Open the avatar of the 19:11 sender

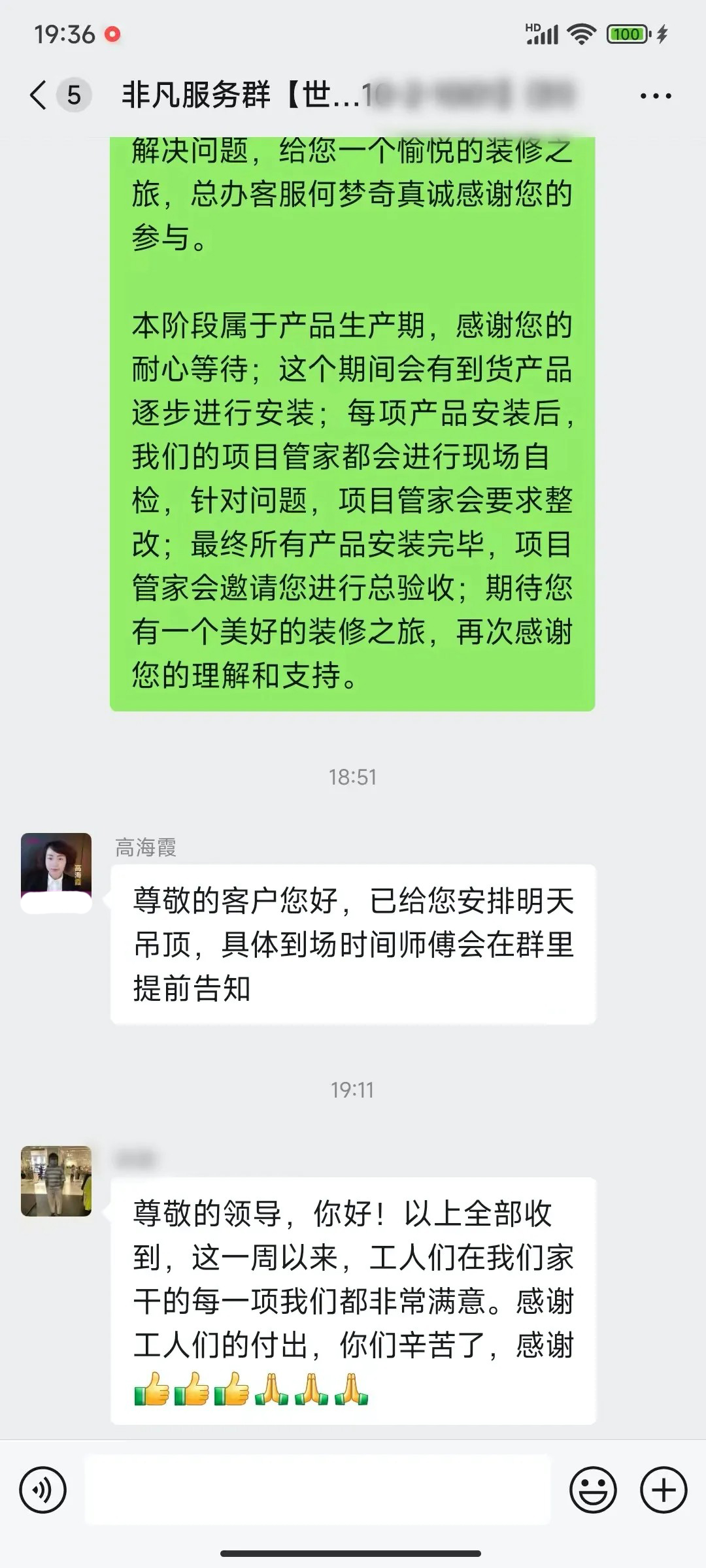(56, 1181)
